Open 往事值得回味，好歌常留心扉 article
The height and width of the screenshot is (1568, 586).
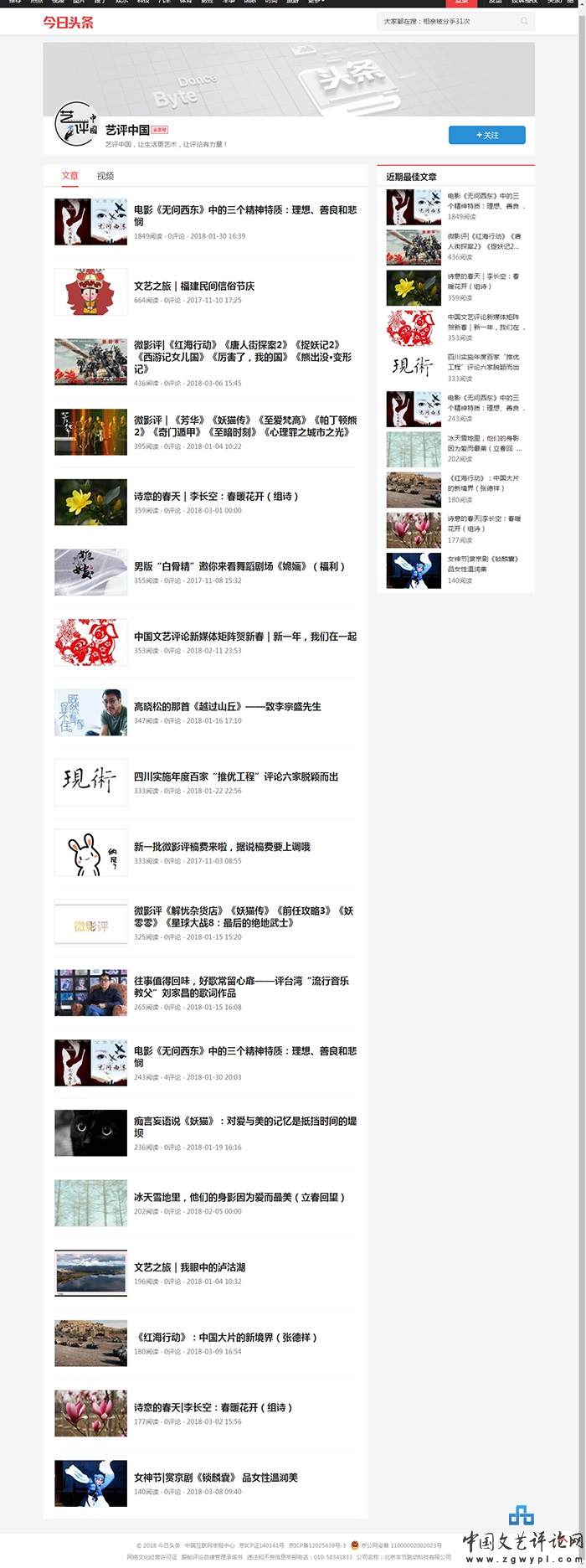point(241,986)
